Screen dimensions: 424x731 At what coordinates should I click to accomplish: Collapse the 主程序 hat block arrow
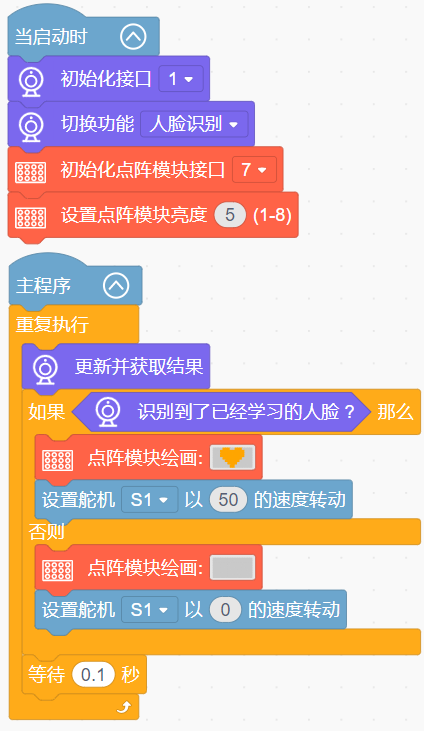(x=116, y=285)
